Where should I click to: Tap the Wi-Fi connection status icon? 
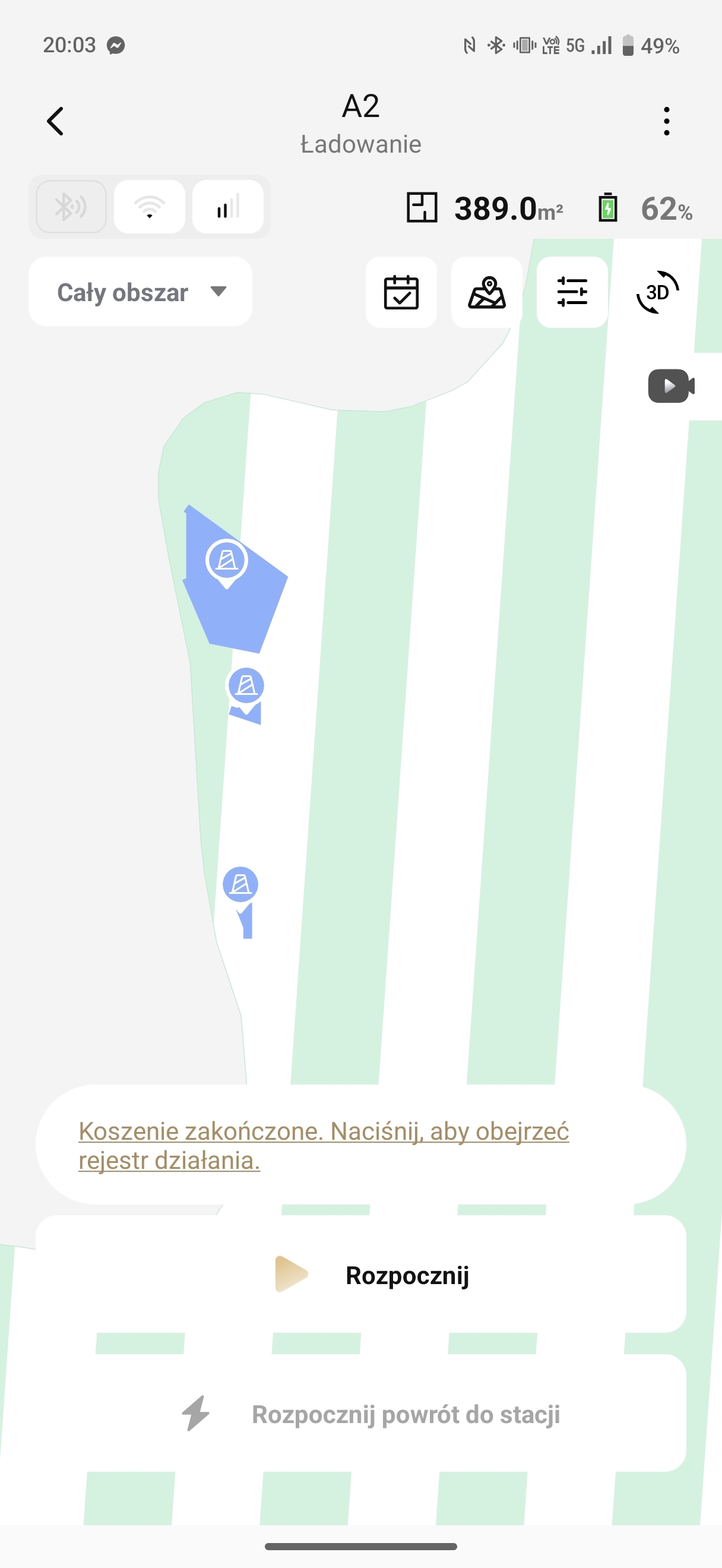point(150,207)
